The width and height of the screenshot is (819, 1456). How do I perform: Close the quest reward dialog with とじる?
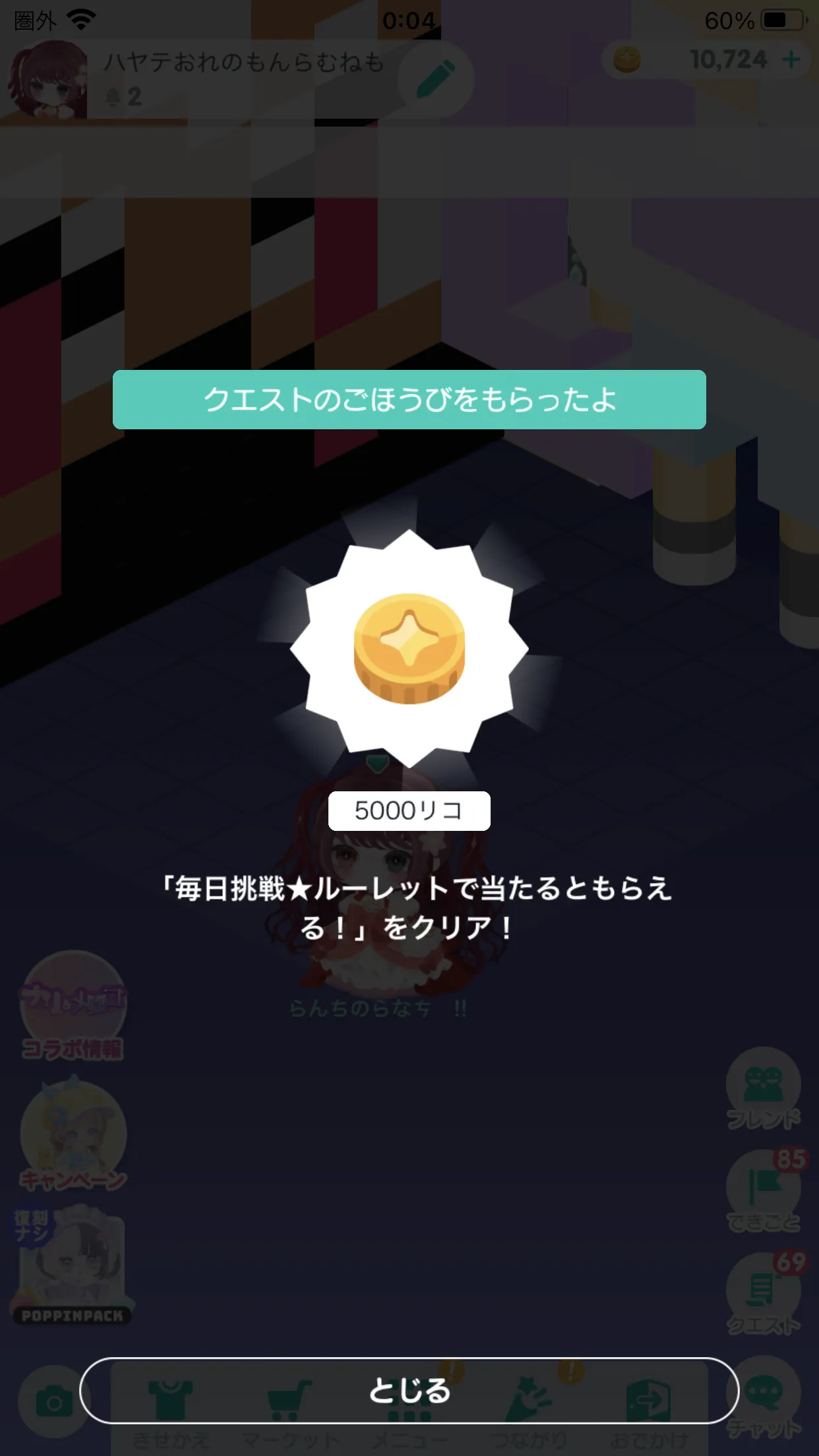pos(409,1390)
